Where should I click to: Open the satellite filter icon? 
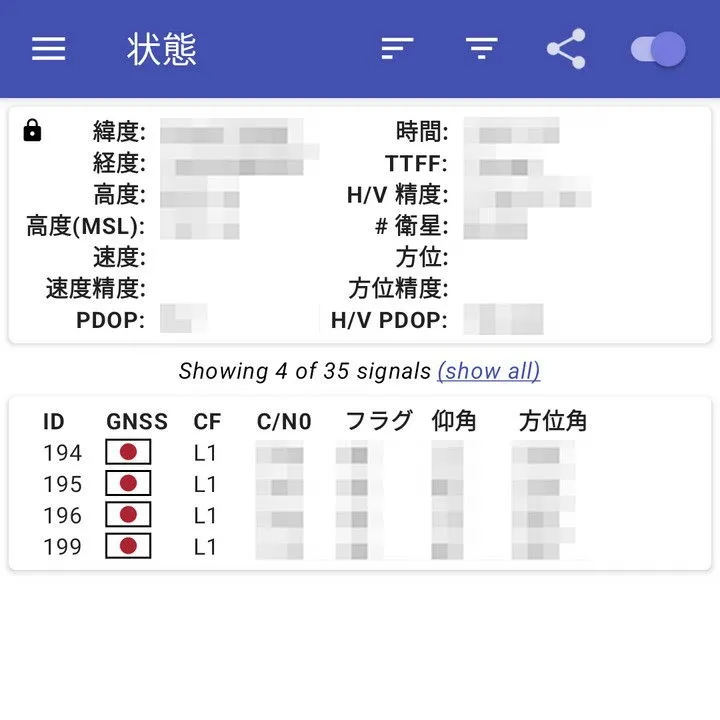tap(482, 49)
